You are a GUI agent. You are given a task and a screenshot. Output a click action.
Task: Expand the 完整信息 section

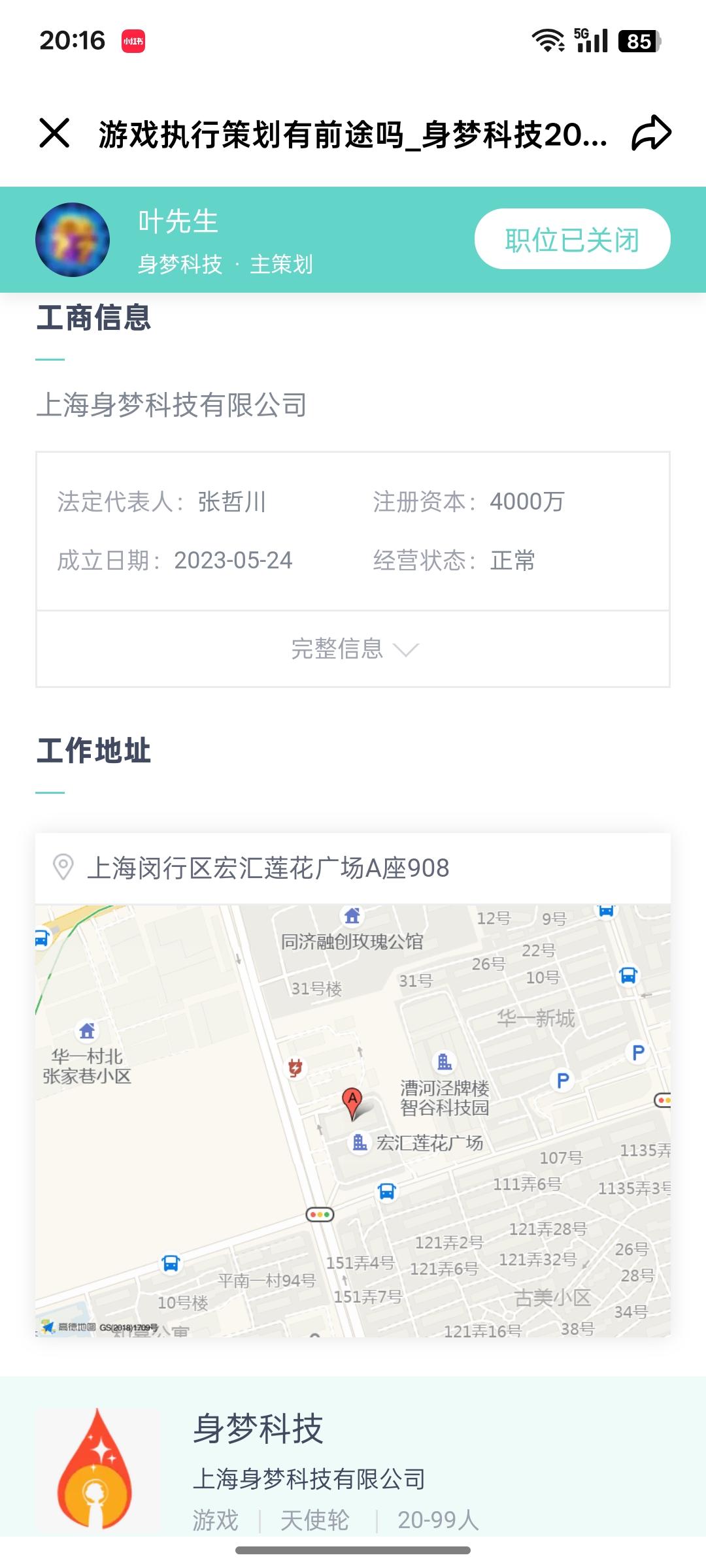click(337, 649)
